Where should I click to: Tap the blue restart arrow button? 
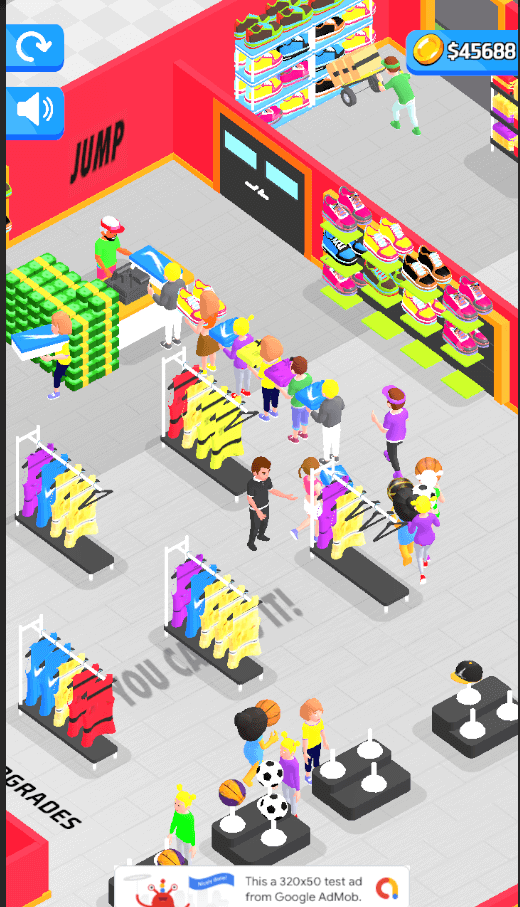tap(35, 47)
